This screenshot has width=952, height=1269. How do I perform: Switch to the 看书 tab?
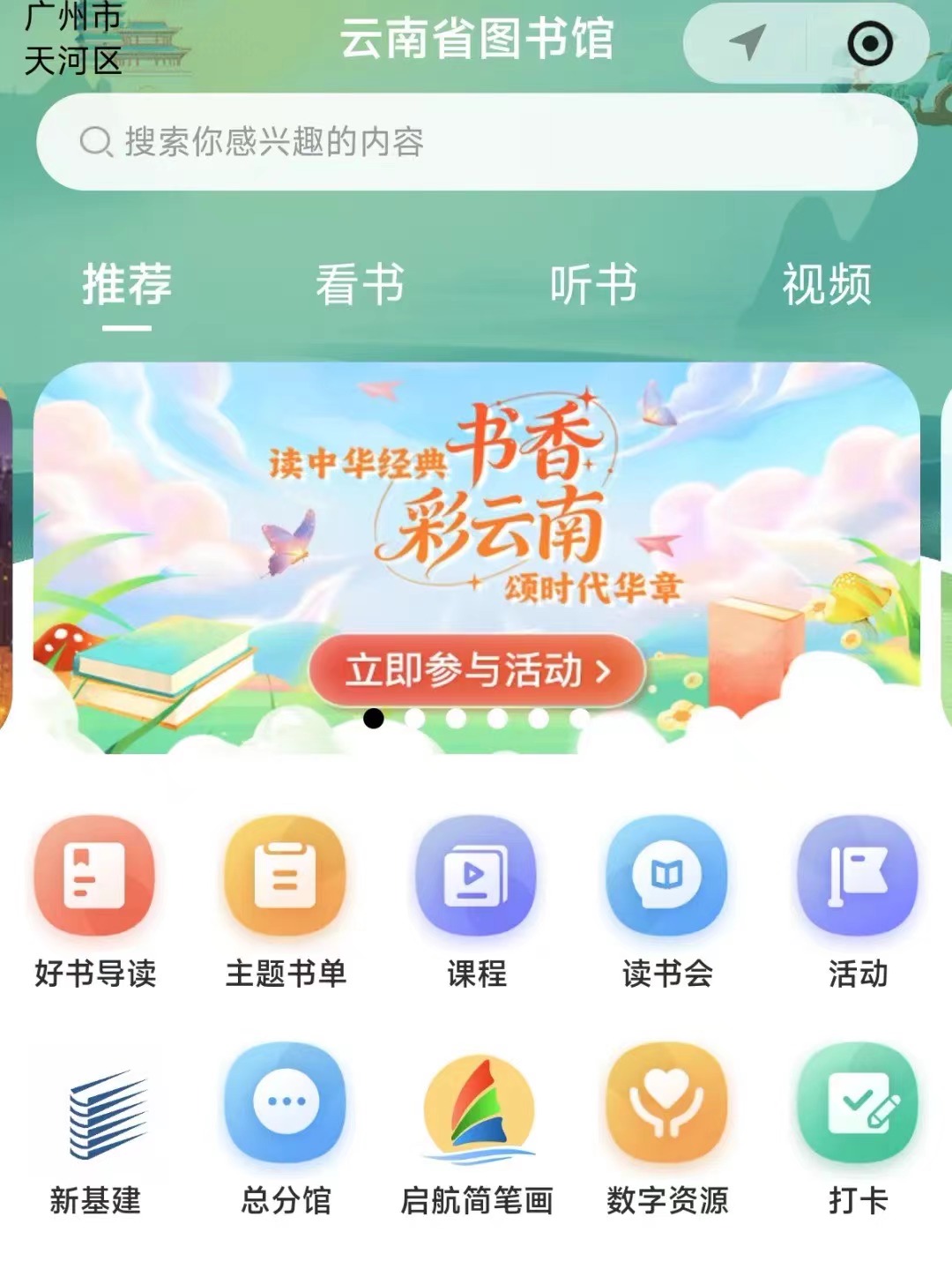tap(360, 285)
